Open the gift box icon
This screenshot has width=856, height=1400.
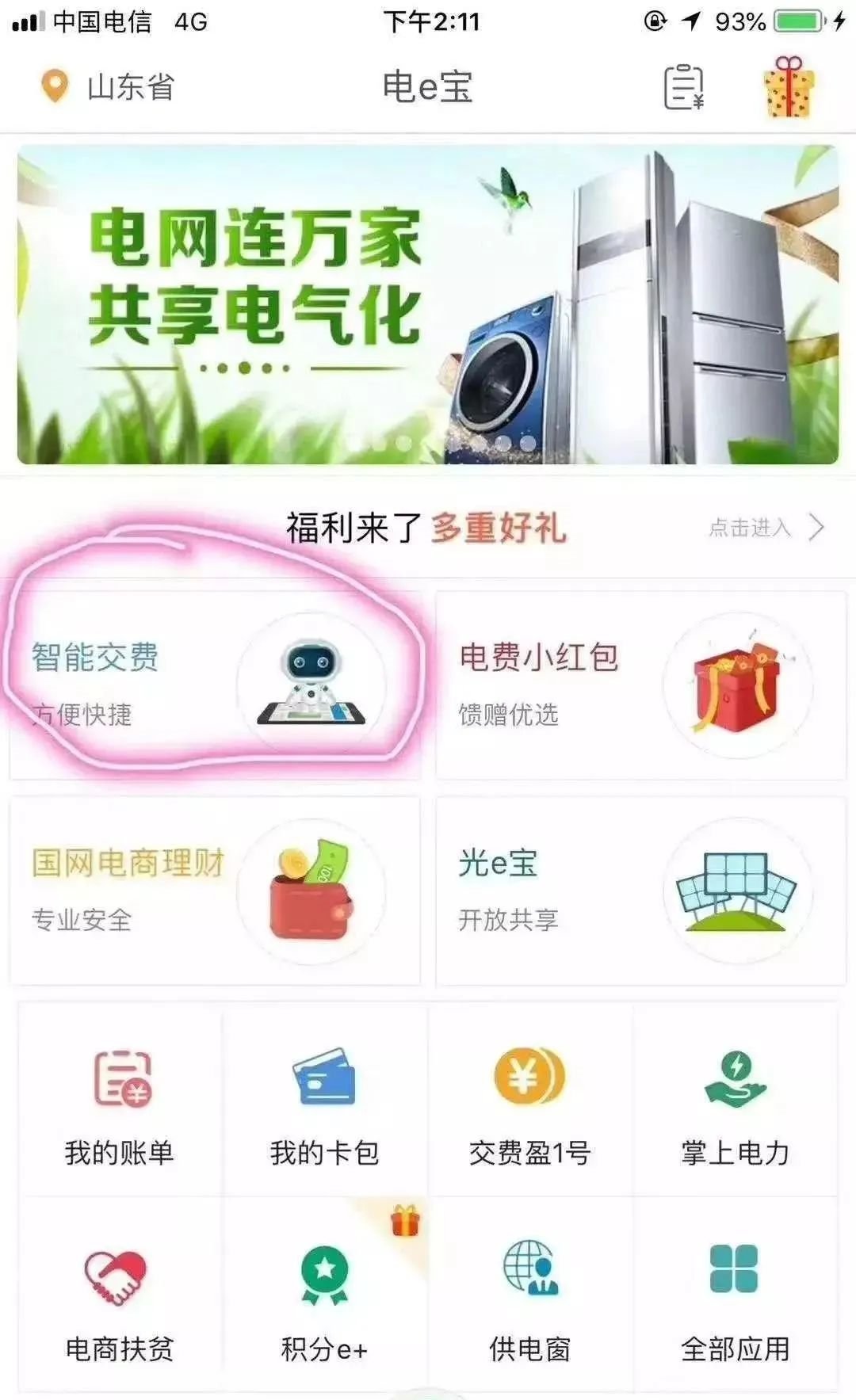tap(788, 86)
